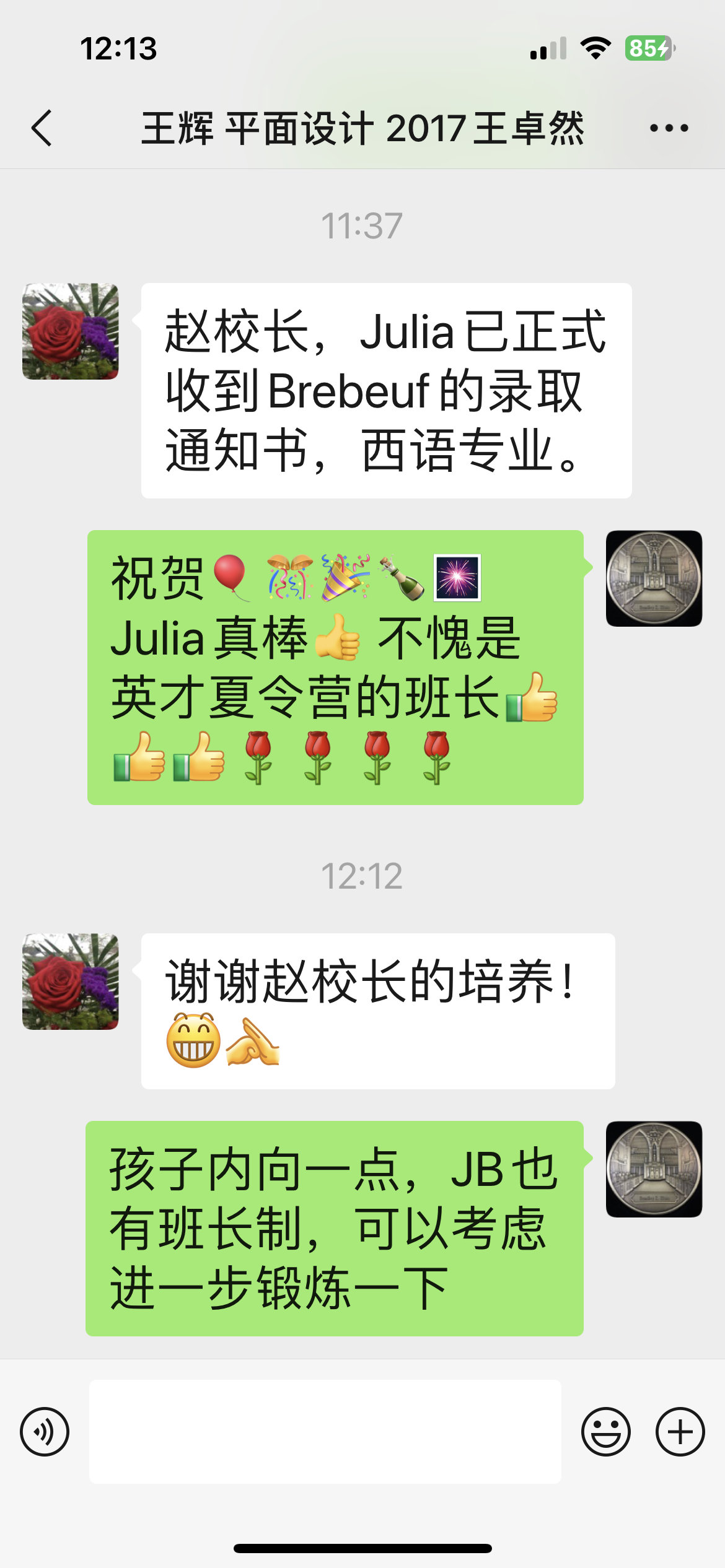Open the emoji sticker panel
Viewport: 725px width, 1568px height.
click(x=605, y=1432)
